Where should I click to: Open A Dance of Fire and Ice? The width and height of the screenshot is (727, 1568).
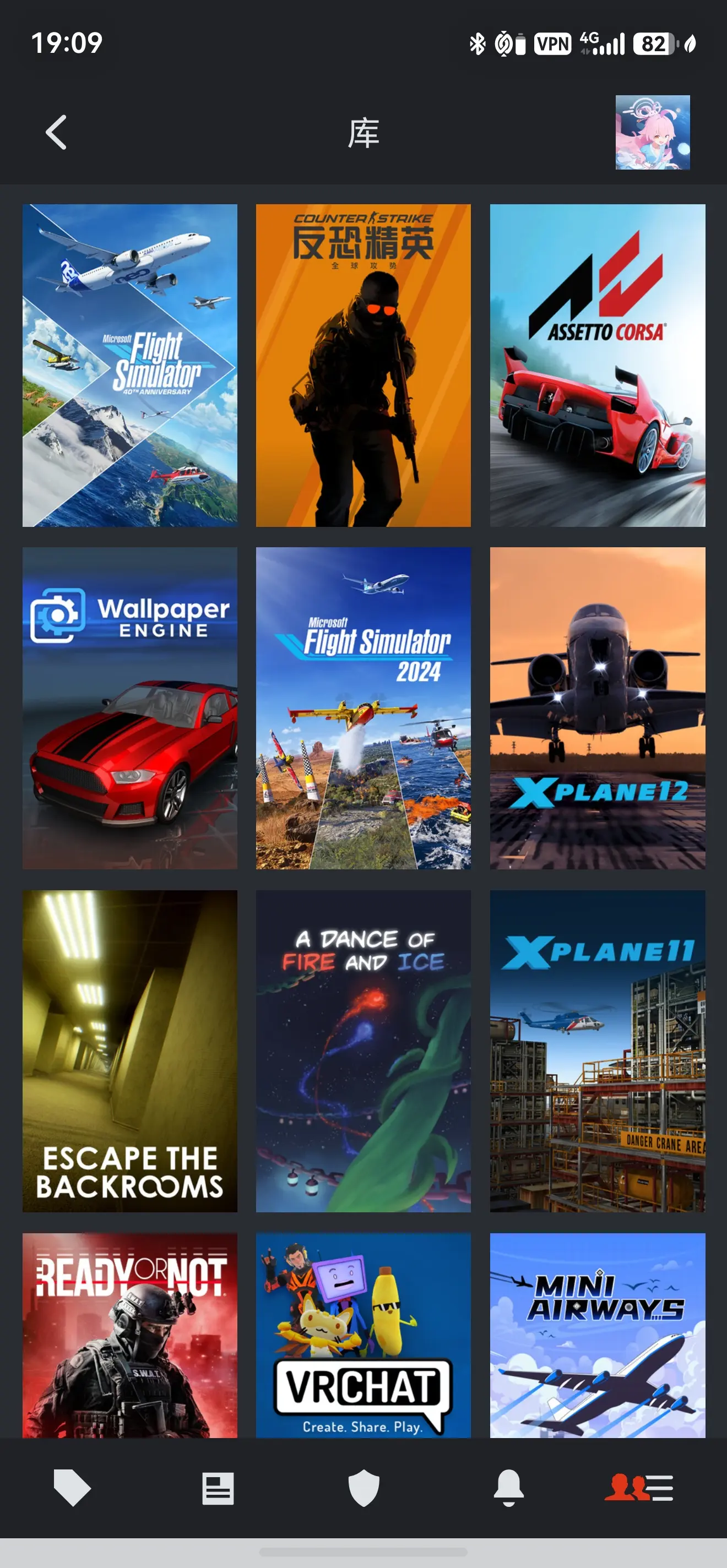point(363,1051)
